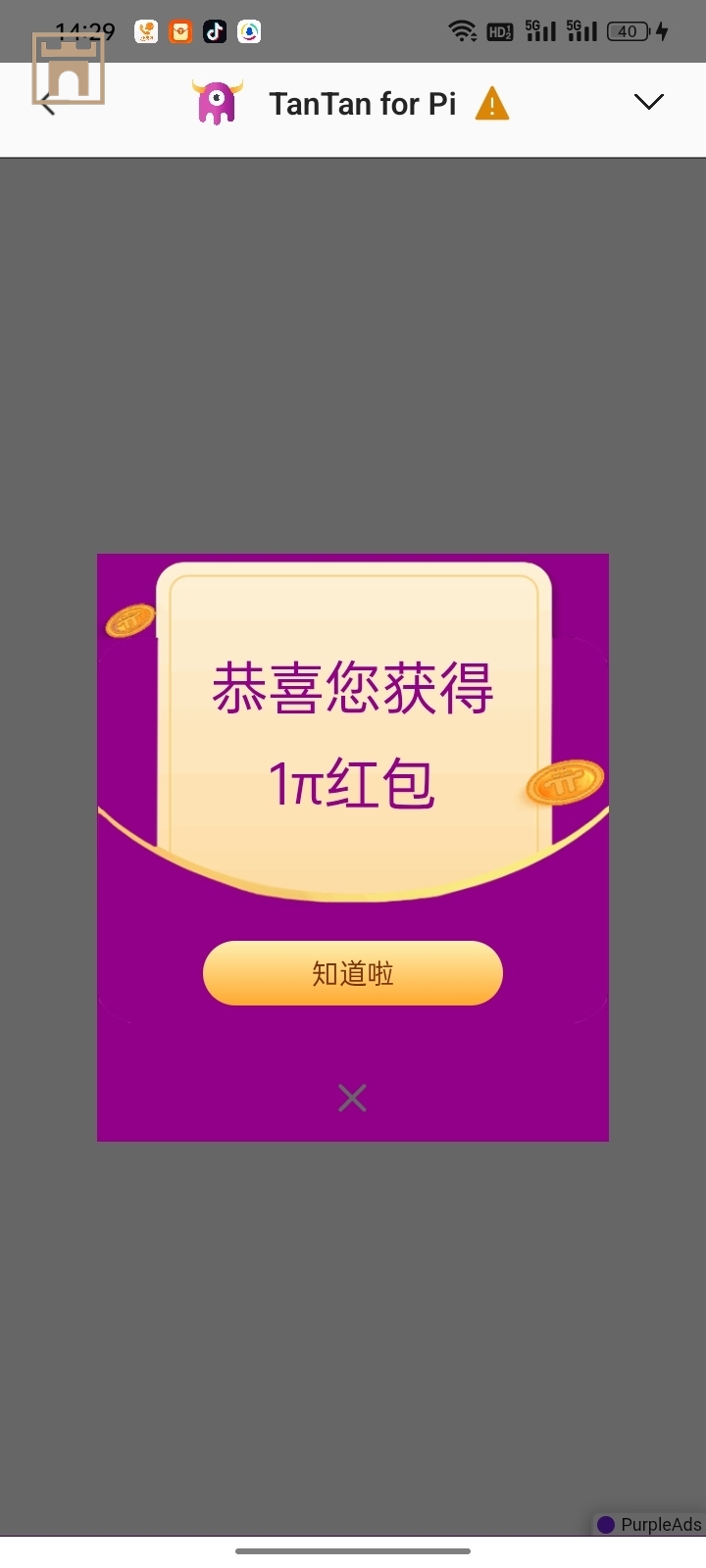706x1568 pixels.
Task: Tap the 知道啦 confirmation button
Action: click(x=352, y=973)
